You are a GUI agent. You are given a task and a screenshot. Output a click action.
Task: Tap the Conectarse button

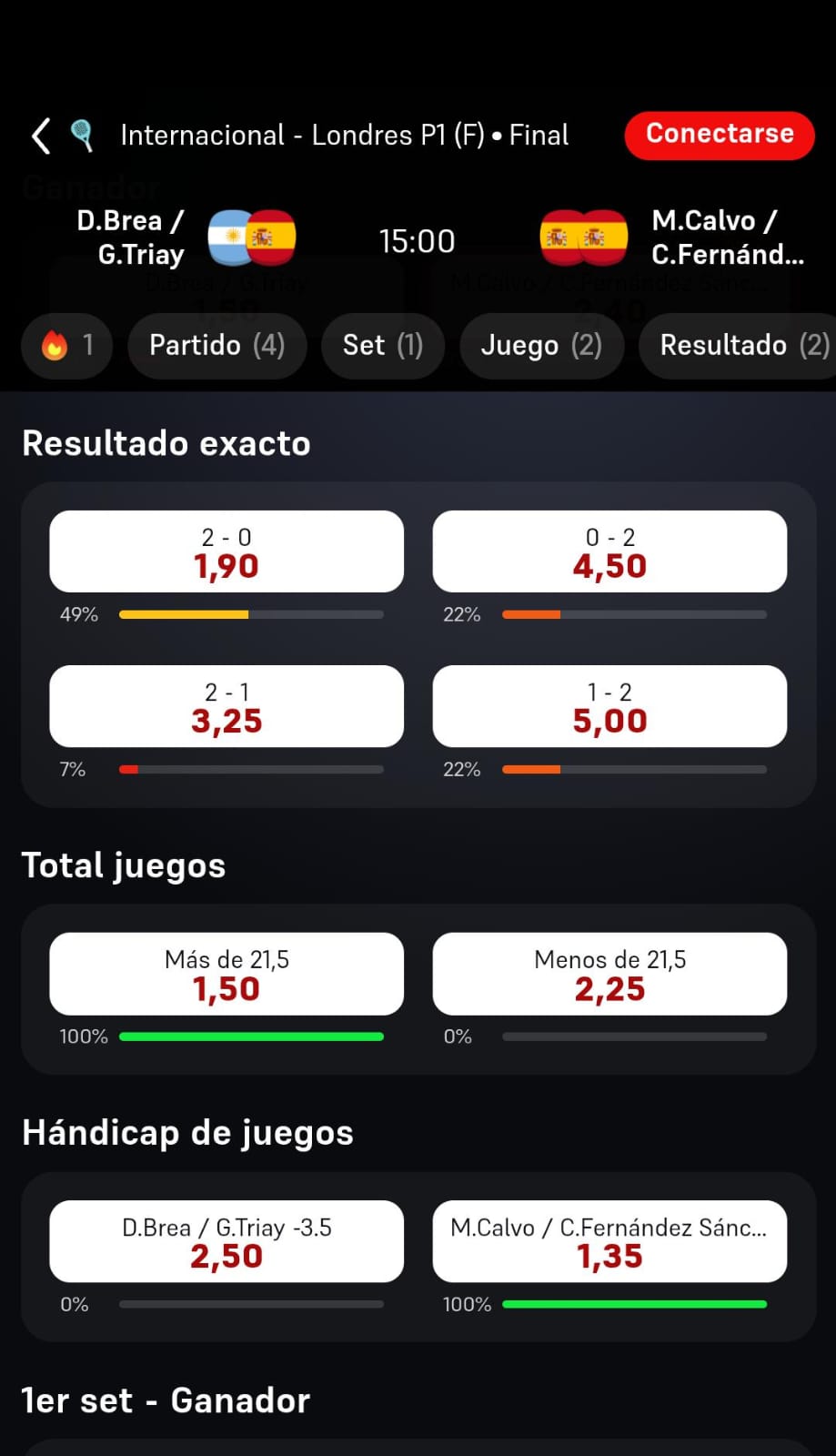720,135
